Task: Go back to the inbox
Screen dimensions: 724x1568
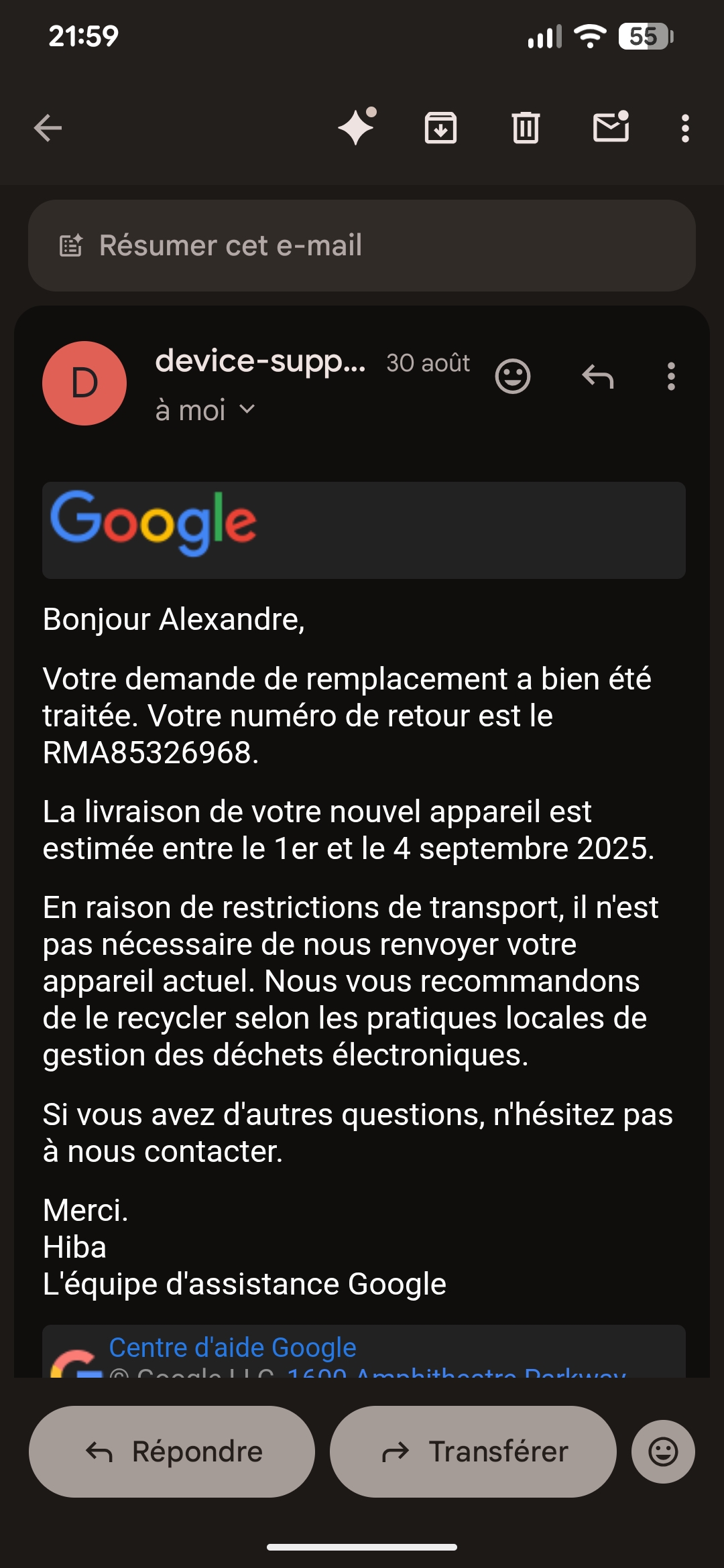Action: (x=48, y=128)
